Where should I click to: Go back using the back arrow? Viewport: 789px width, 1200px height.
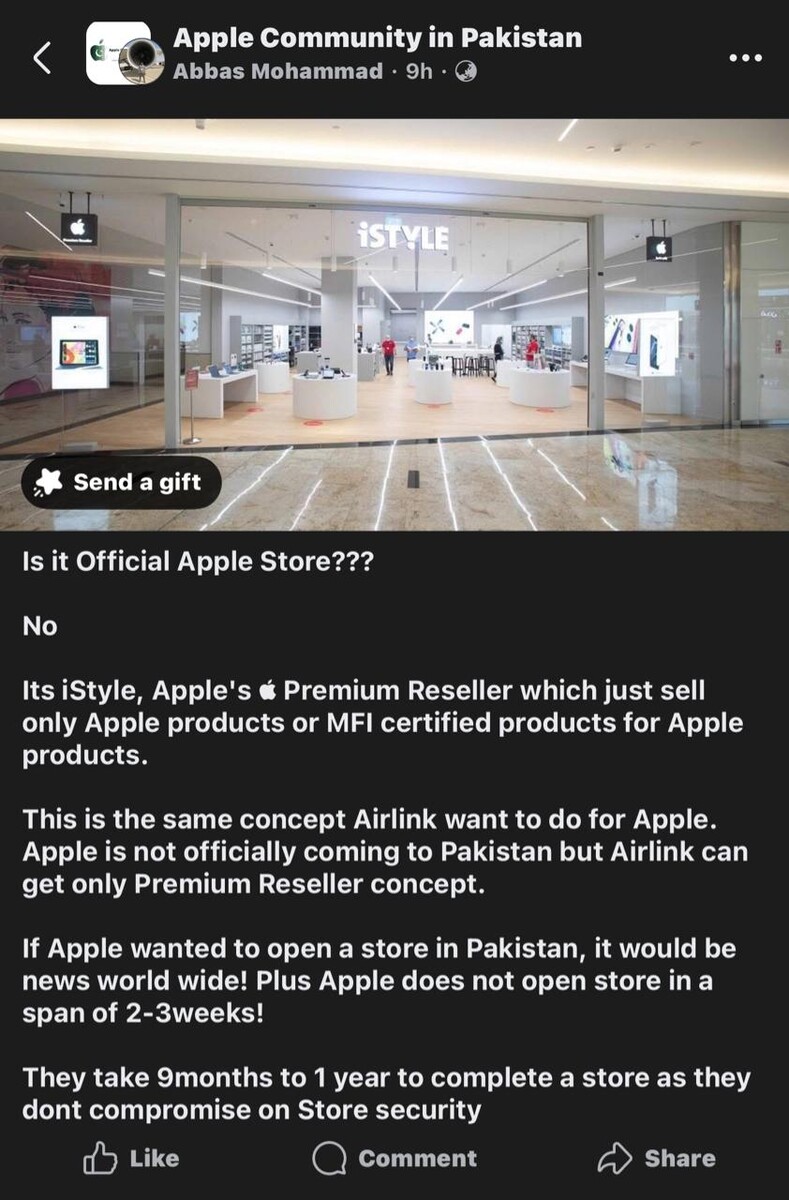point(41,58)
